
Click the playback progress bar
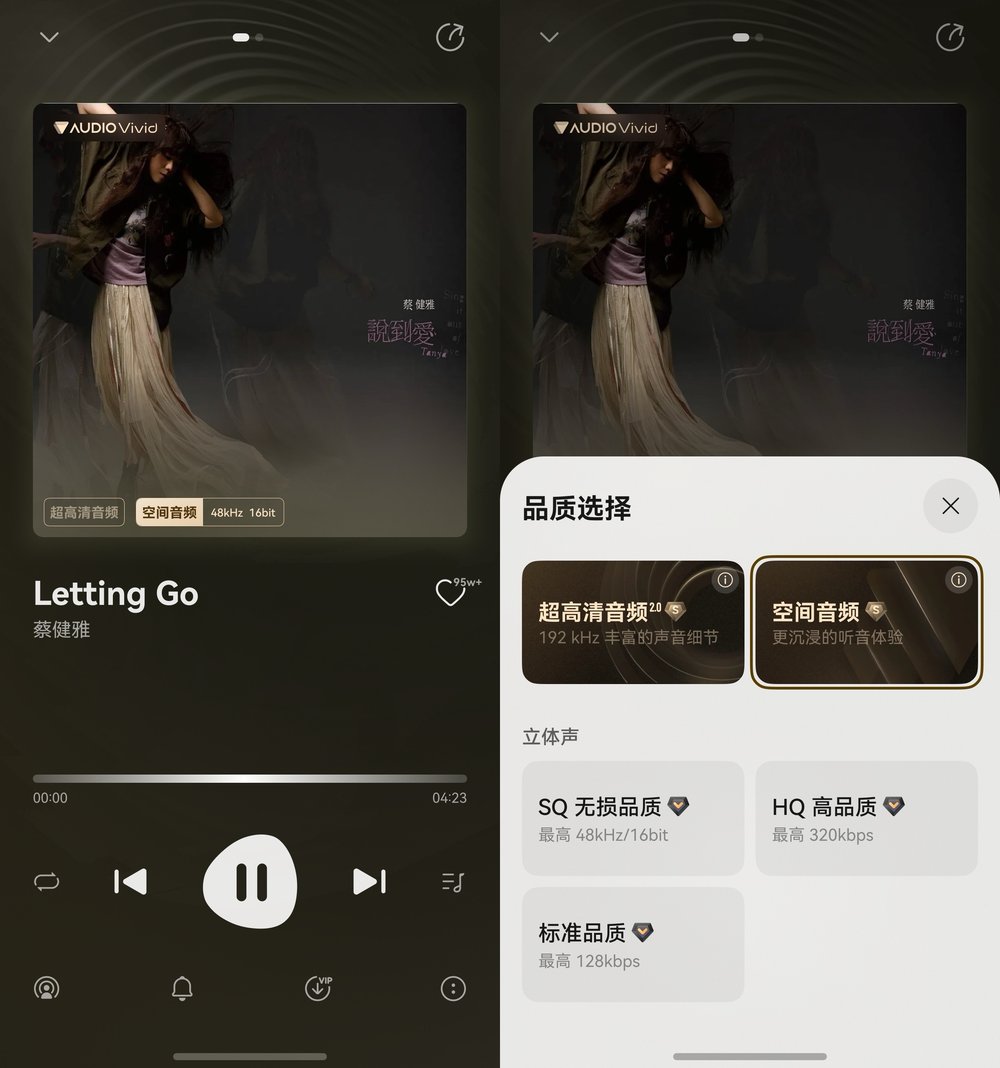250,779
